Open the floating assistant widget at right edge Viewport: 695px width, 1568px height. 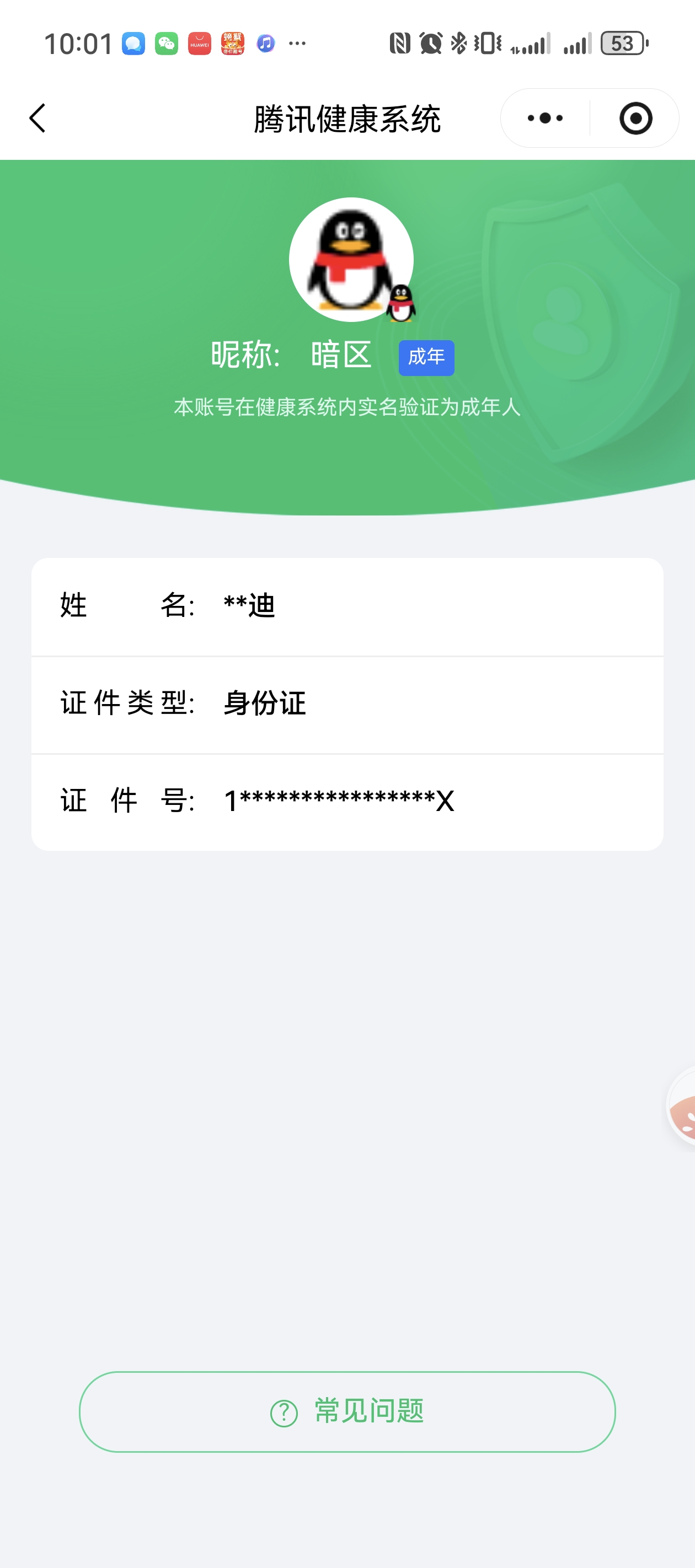point(683,1106)
